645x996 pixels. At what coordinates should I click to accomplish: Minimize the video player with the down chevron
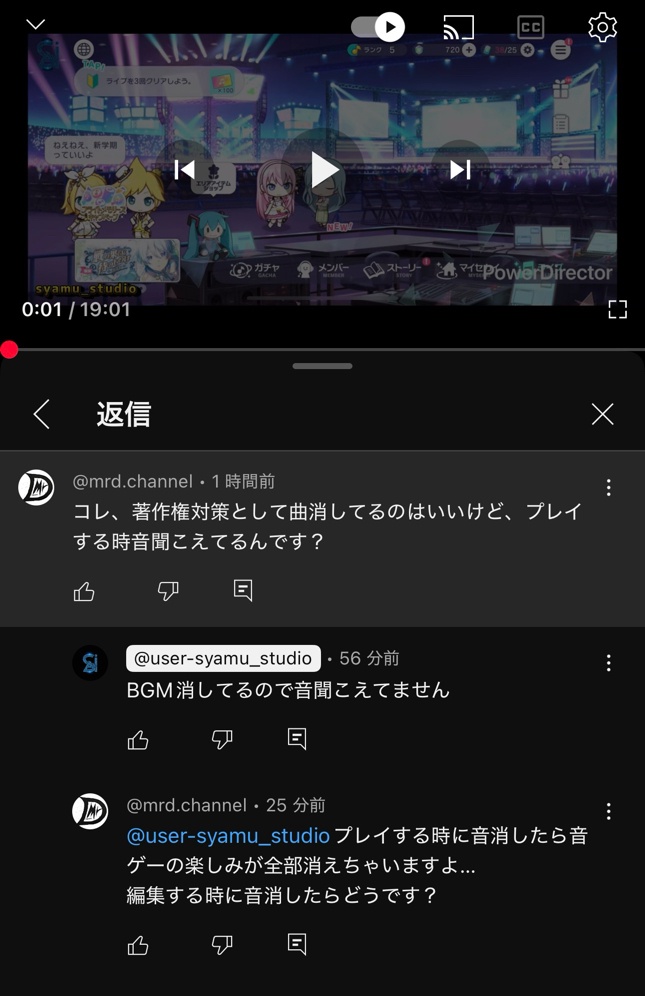(x=36, y=24)
